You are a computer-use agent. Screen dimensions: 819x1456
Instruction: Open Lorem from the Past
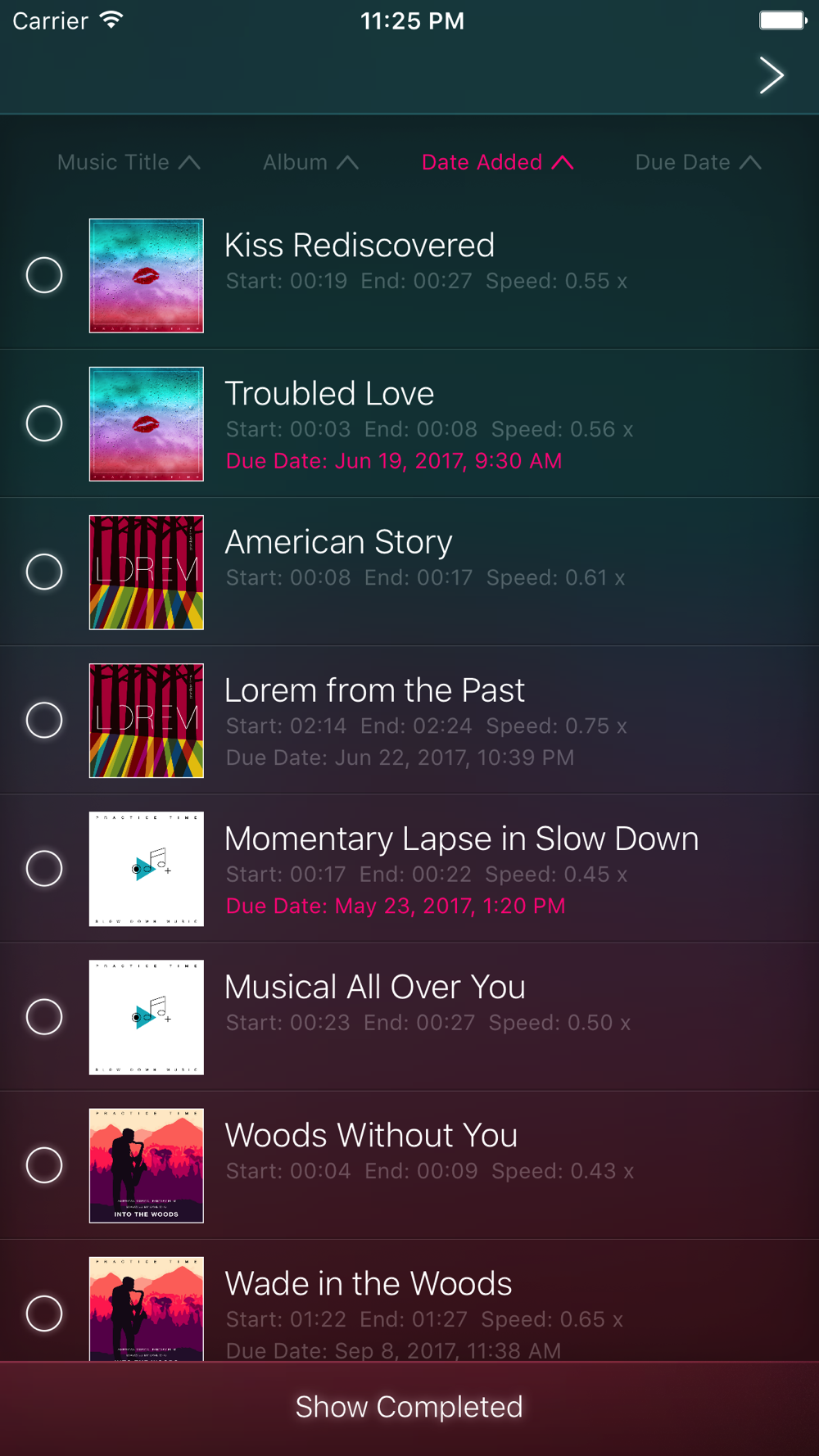click(409, 720)
